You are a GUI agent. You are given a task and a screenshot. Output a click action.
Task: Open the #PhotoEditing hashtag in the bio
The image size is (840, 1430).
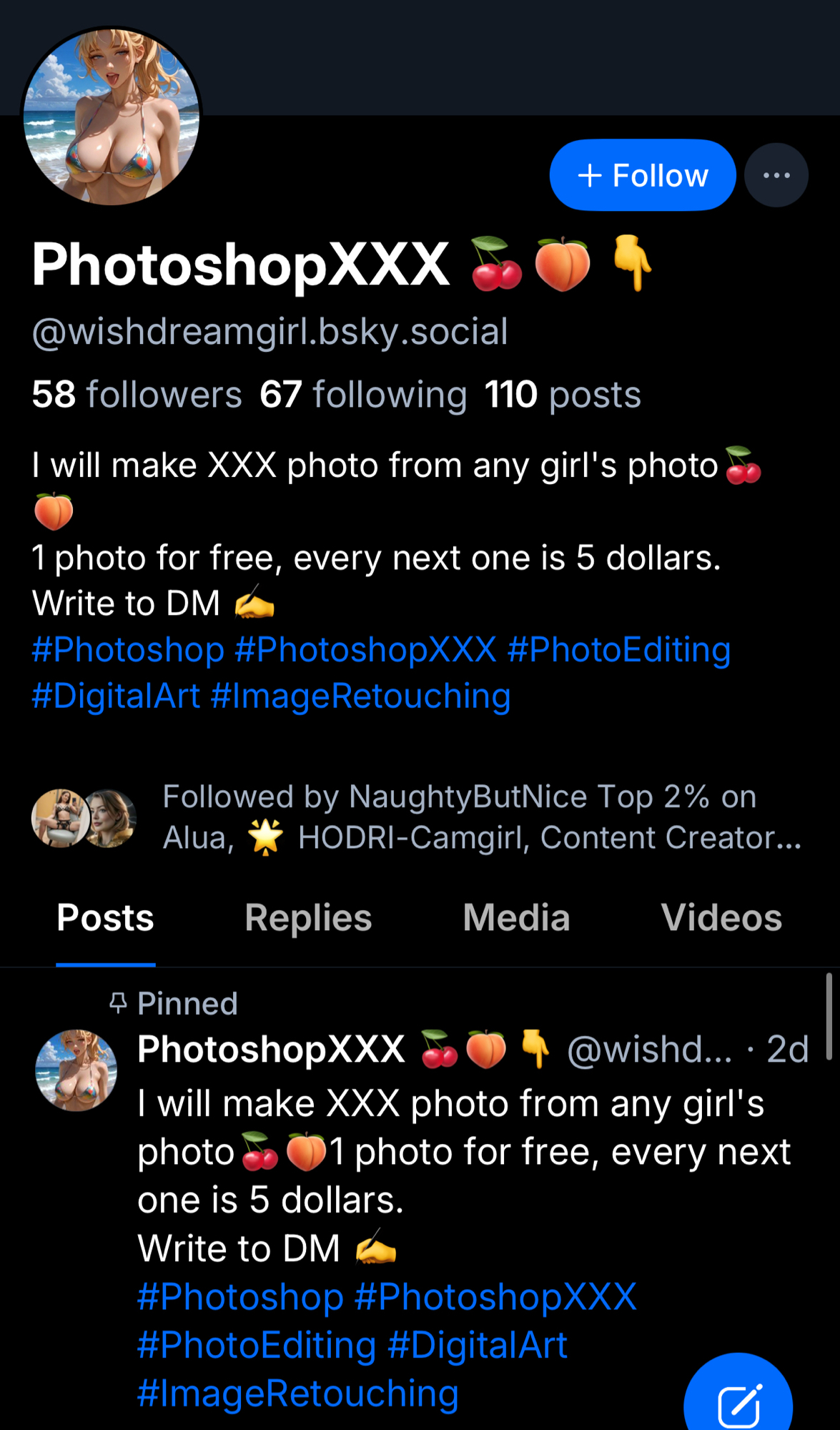[618, 650]
